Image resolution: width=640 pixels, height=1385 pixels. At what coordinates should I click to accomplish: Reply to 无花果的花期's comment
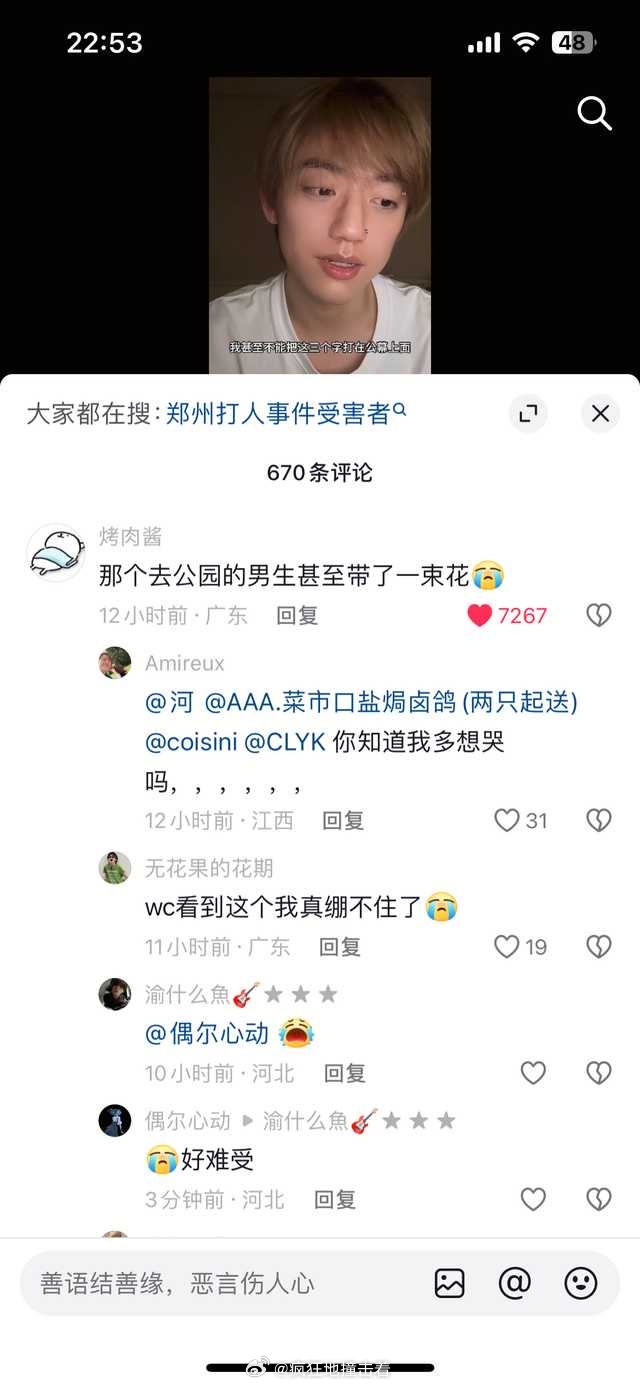click(340, 946)
